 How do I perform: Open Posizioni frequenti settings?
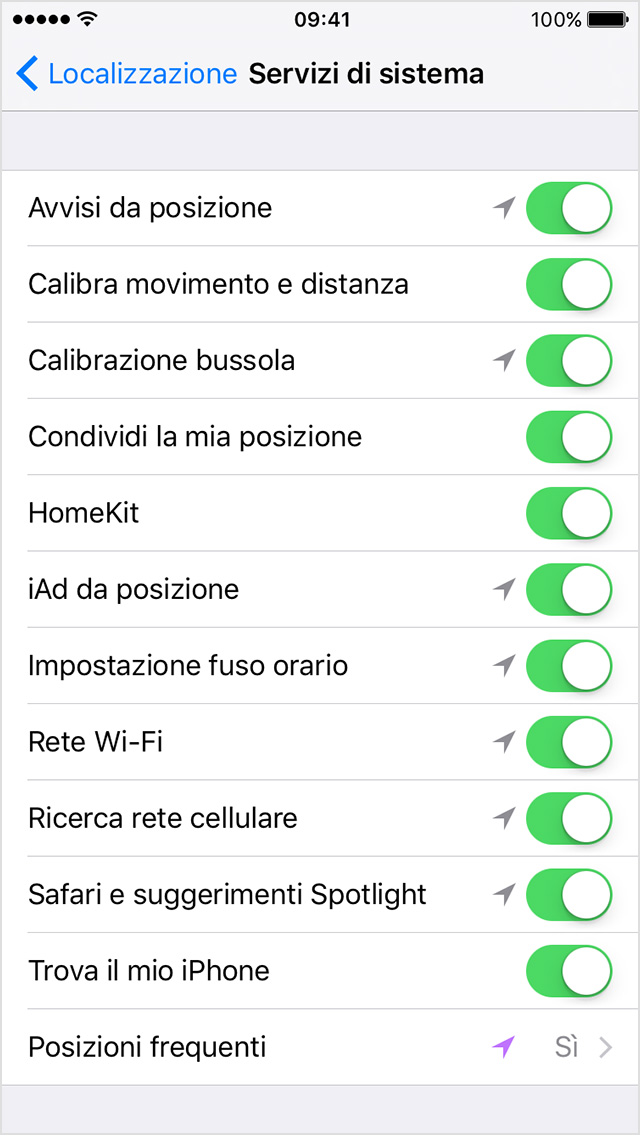(320, 1047)
